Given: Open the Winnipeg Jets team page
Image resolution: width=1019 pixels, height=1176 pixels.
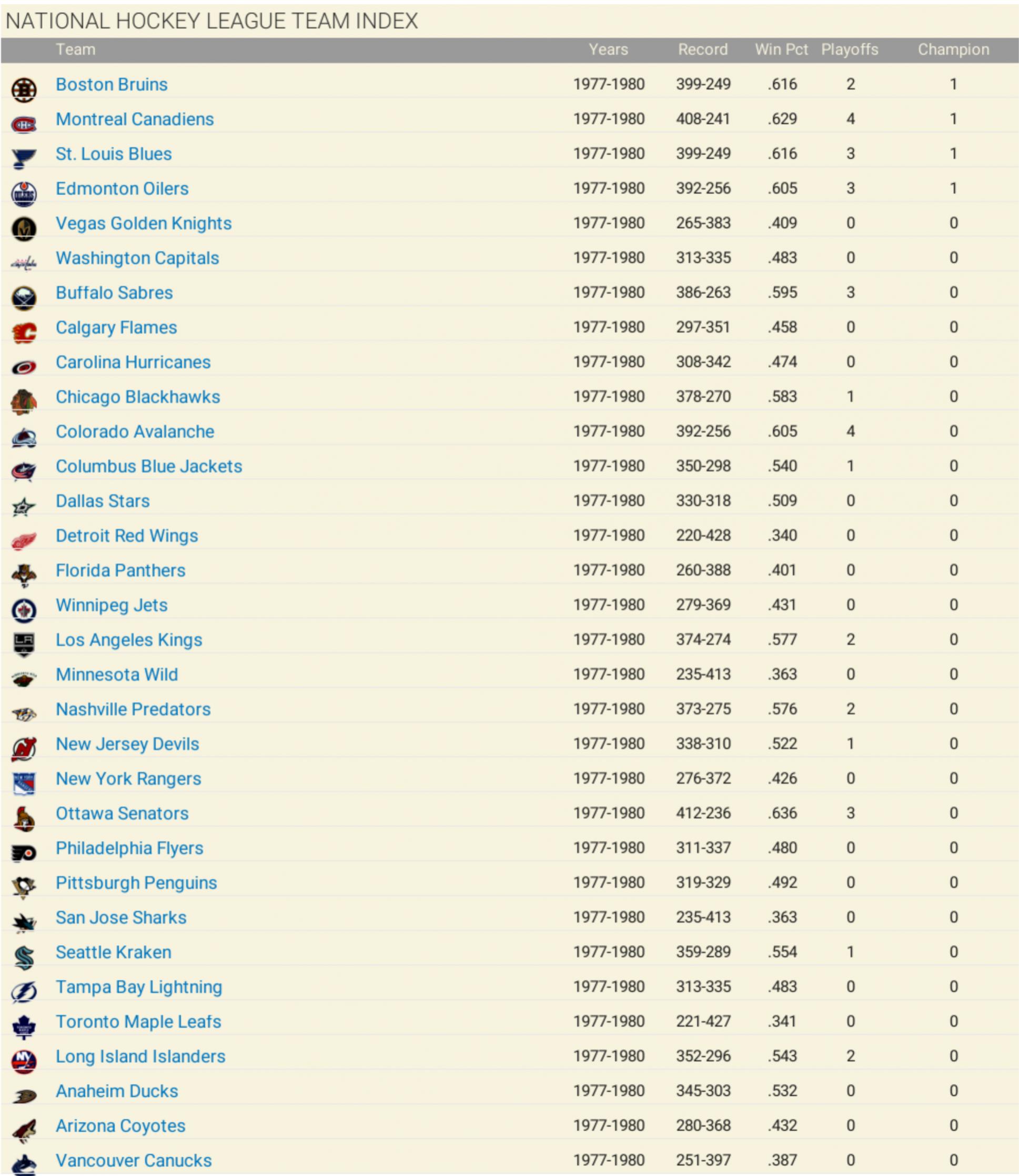Looking at the screenshot, I should [112, 605].
